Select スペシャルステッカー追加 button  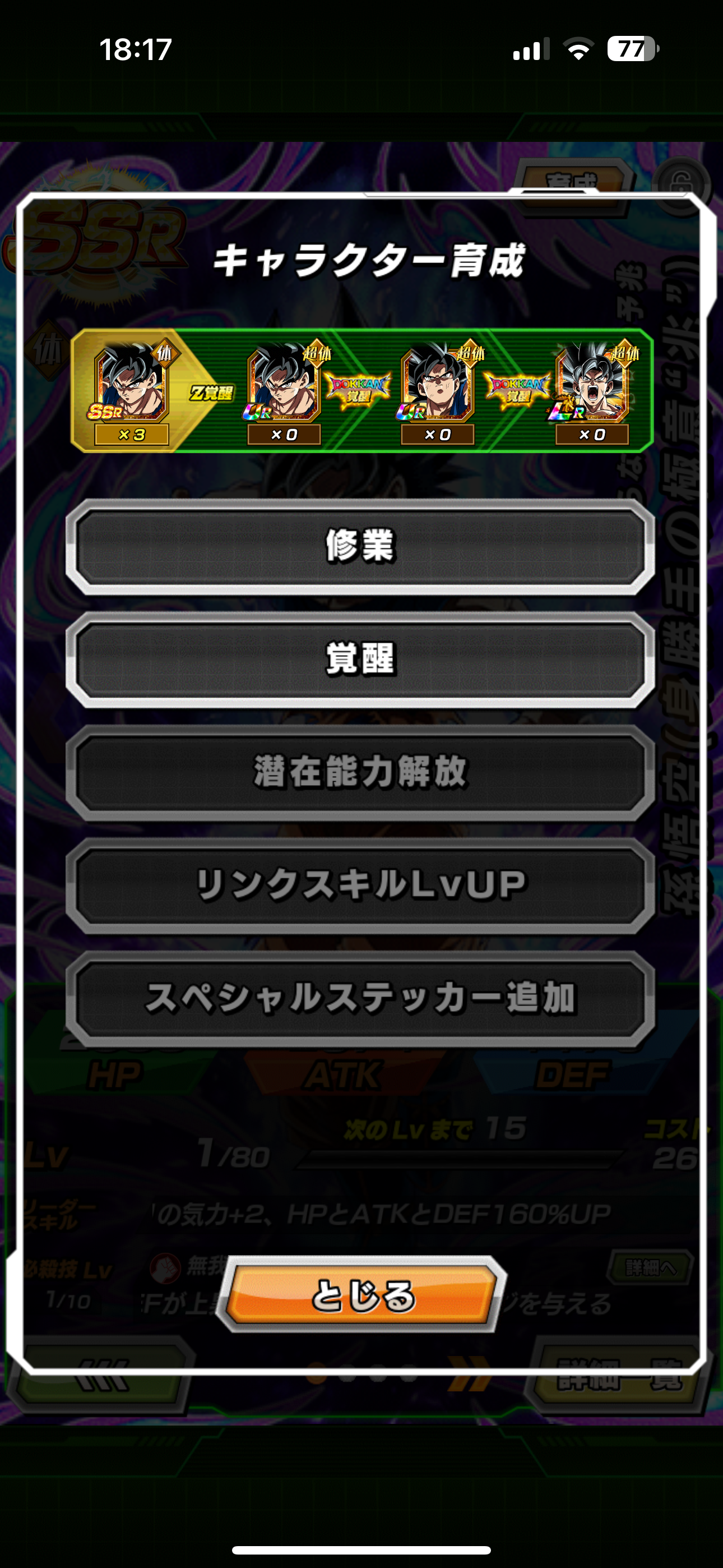click(x=360, y=998)
